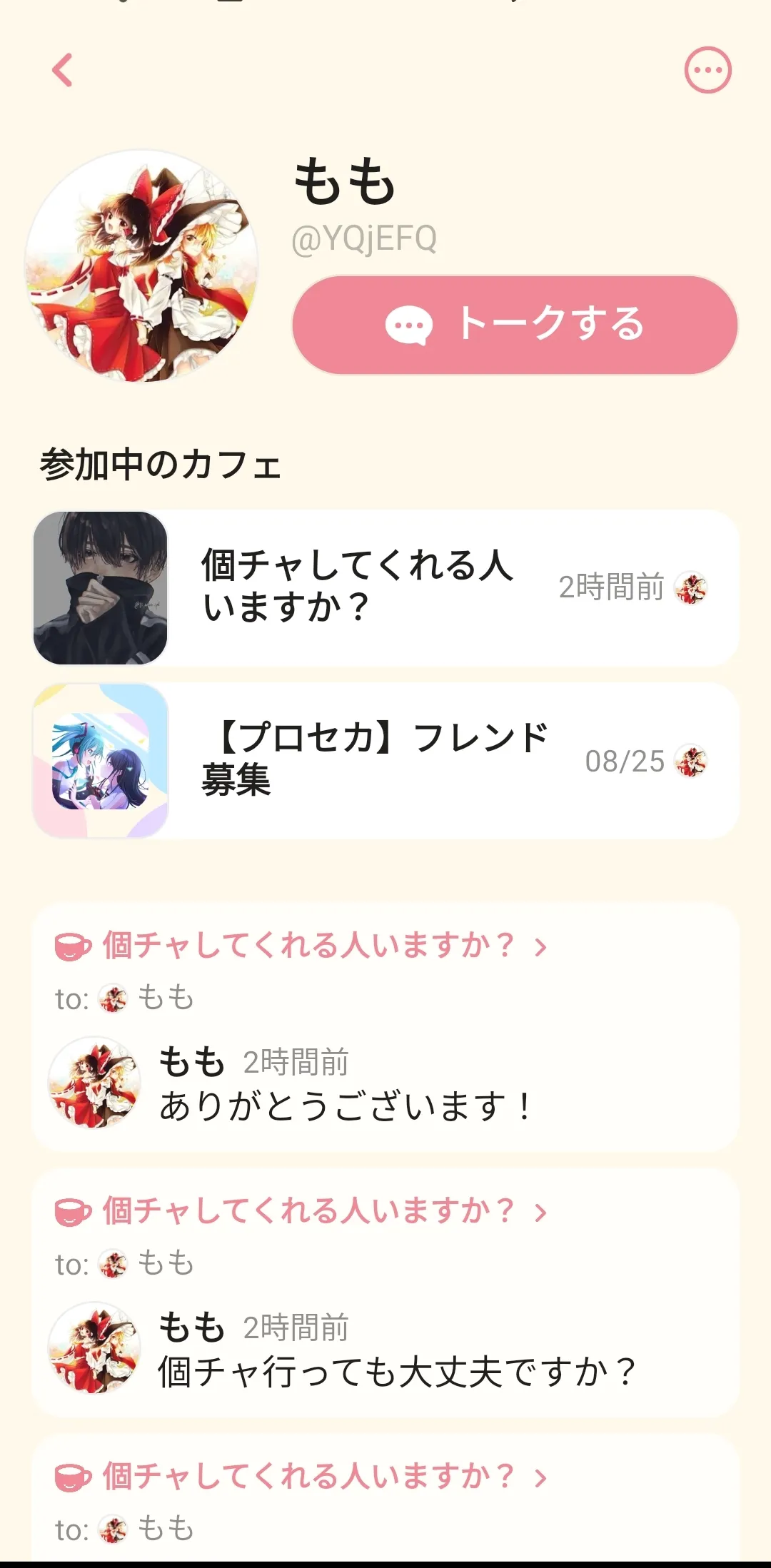Open the 【プロセカ】フレンド募集 cafe card
The width and height of the screenshot is (771, 1568).
(x=385, y=760)
